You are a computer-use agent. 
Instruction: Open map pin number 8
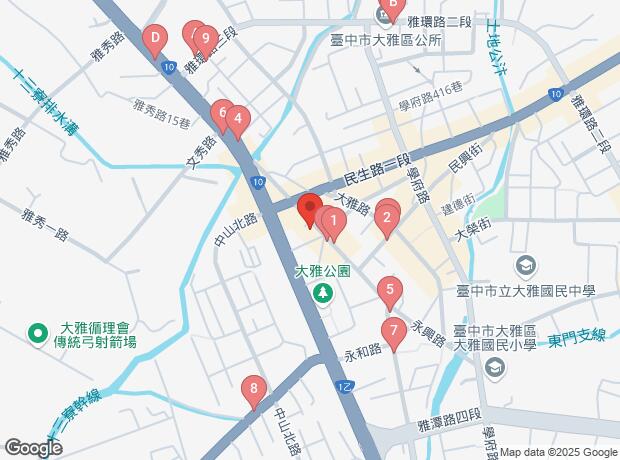(x=255, y=388)
